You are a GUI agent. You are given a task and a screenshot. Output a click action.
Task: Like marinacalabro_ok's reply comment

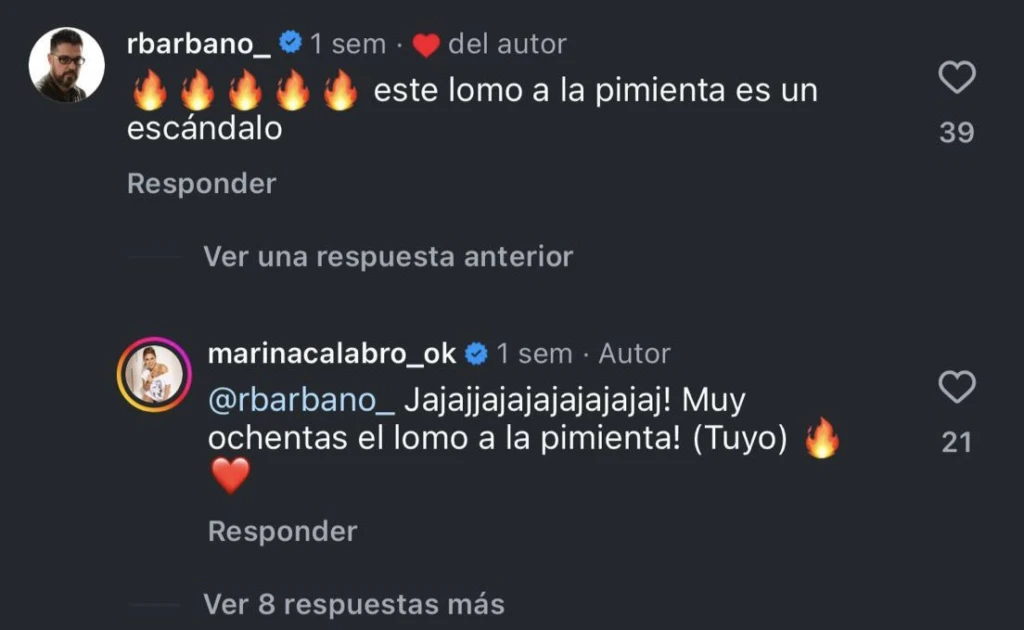tap(957, 387)
